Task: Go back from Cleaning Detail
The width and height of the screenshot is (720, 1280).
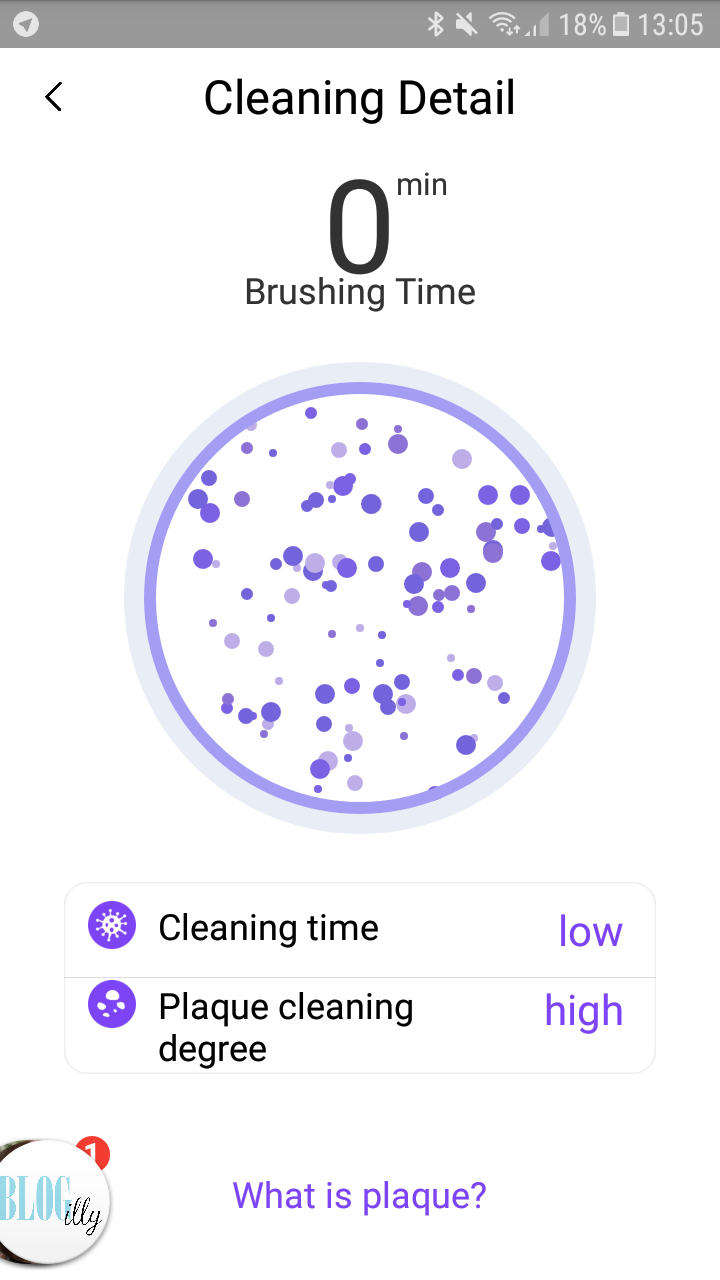Action: 54,97
